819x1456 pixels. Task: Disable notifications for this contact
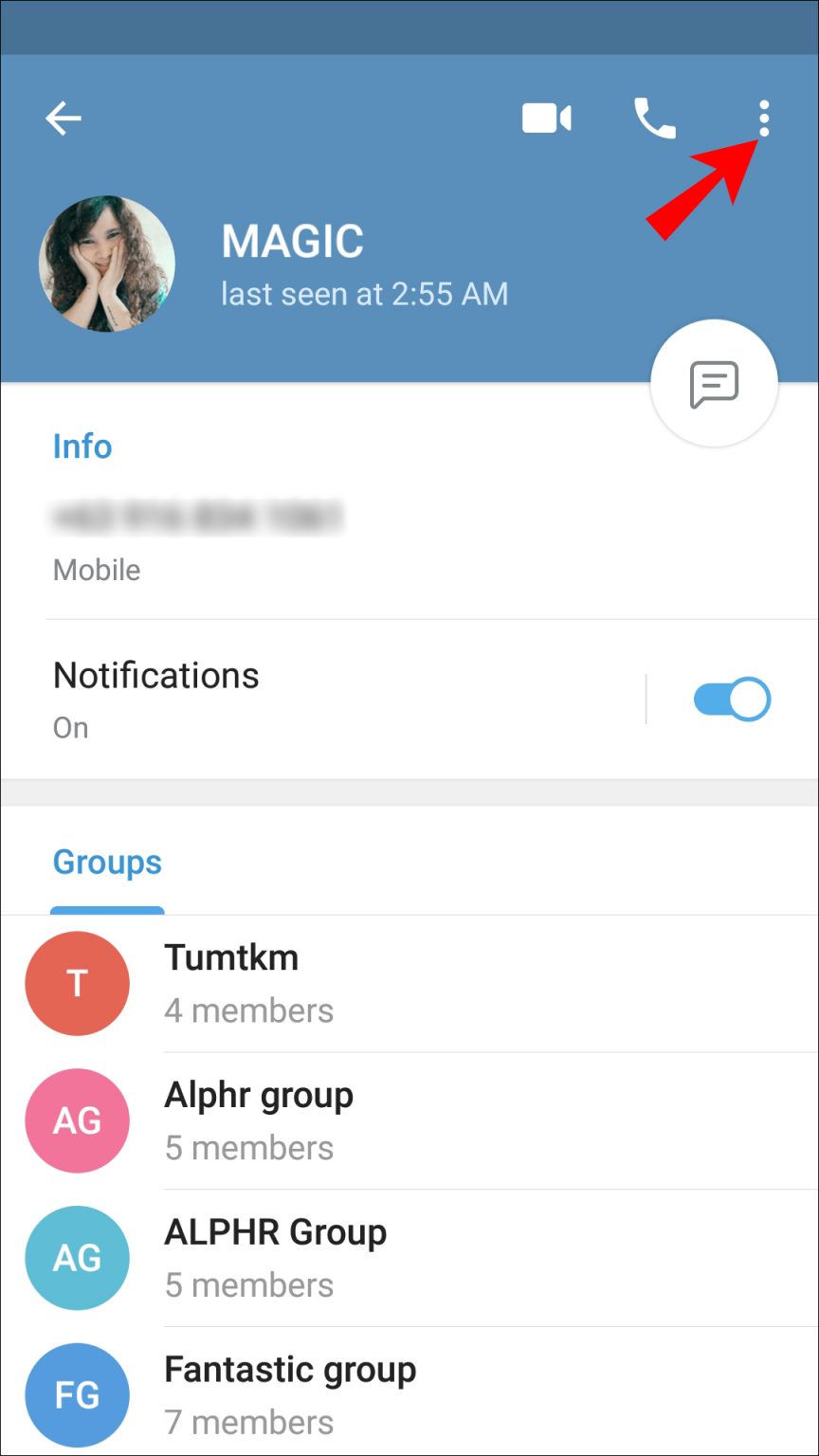(731, 698)
